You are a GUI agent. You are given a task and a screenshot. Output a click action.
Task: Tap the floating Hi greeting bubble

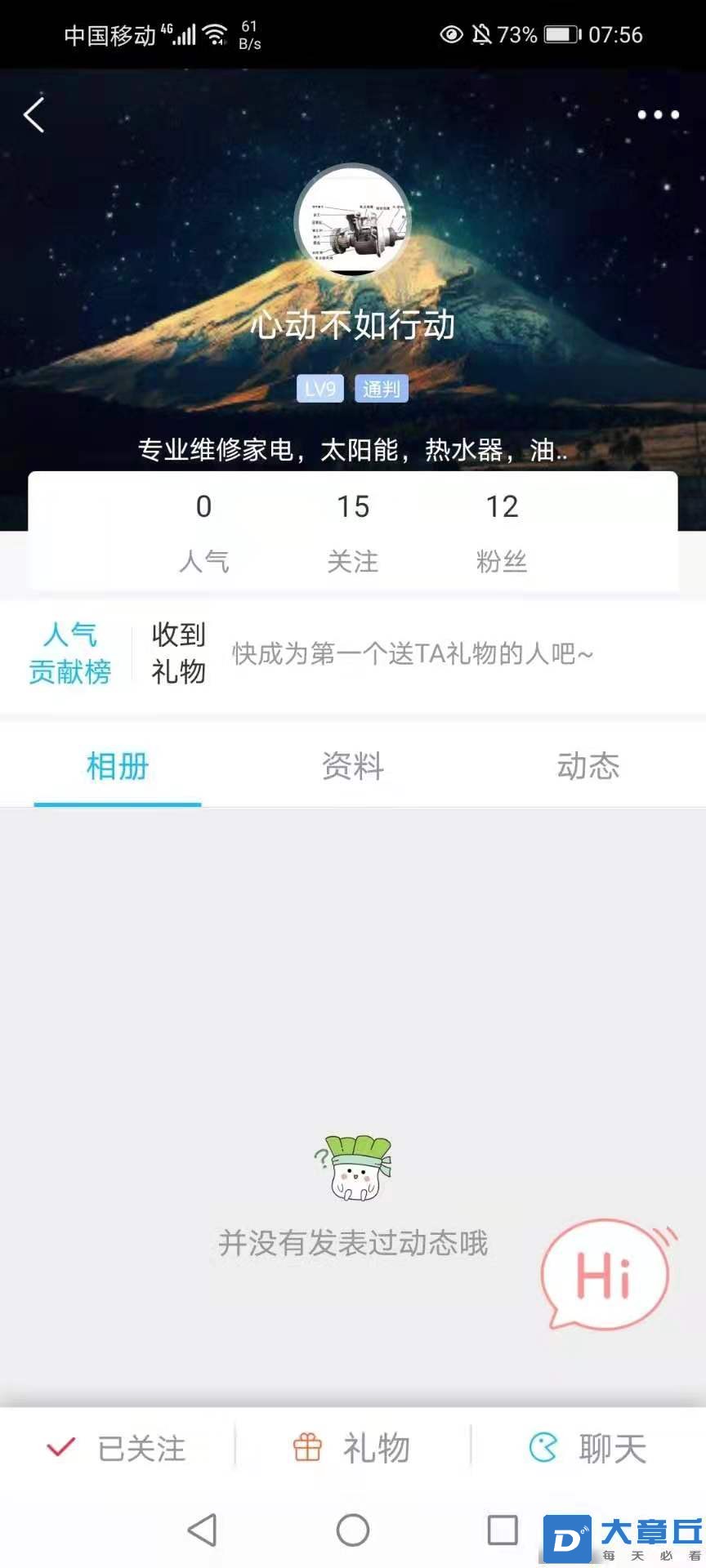coord(605,1274)
